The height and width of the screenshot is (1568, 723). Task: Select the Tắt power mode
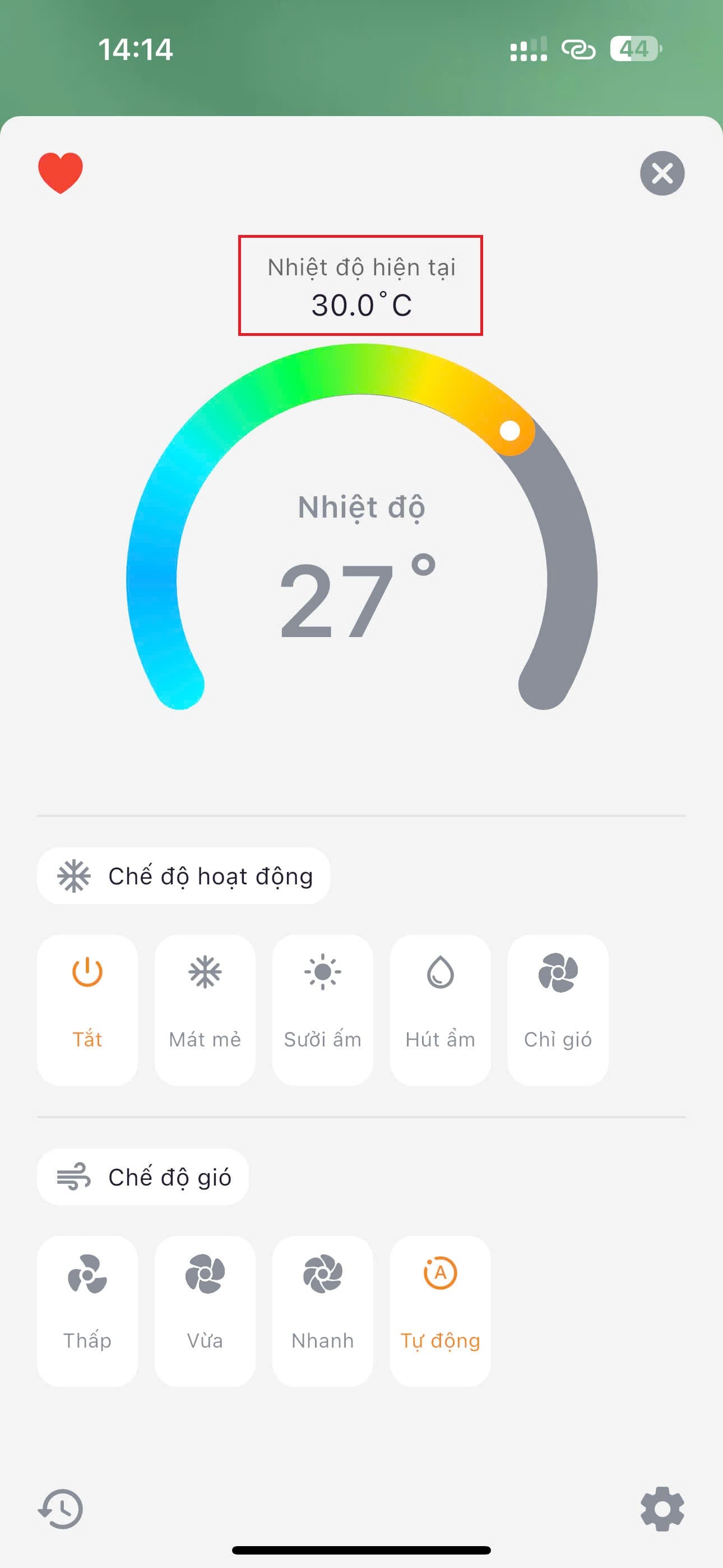(87, 1009)
